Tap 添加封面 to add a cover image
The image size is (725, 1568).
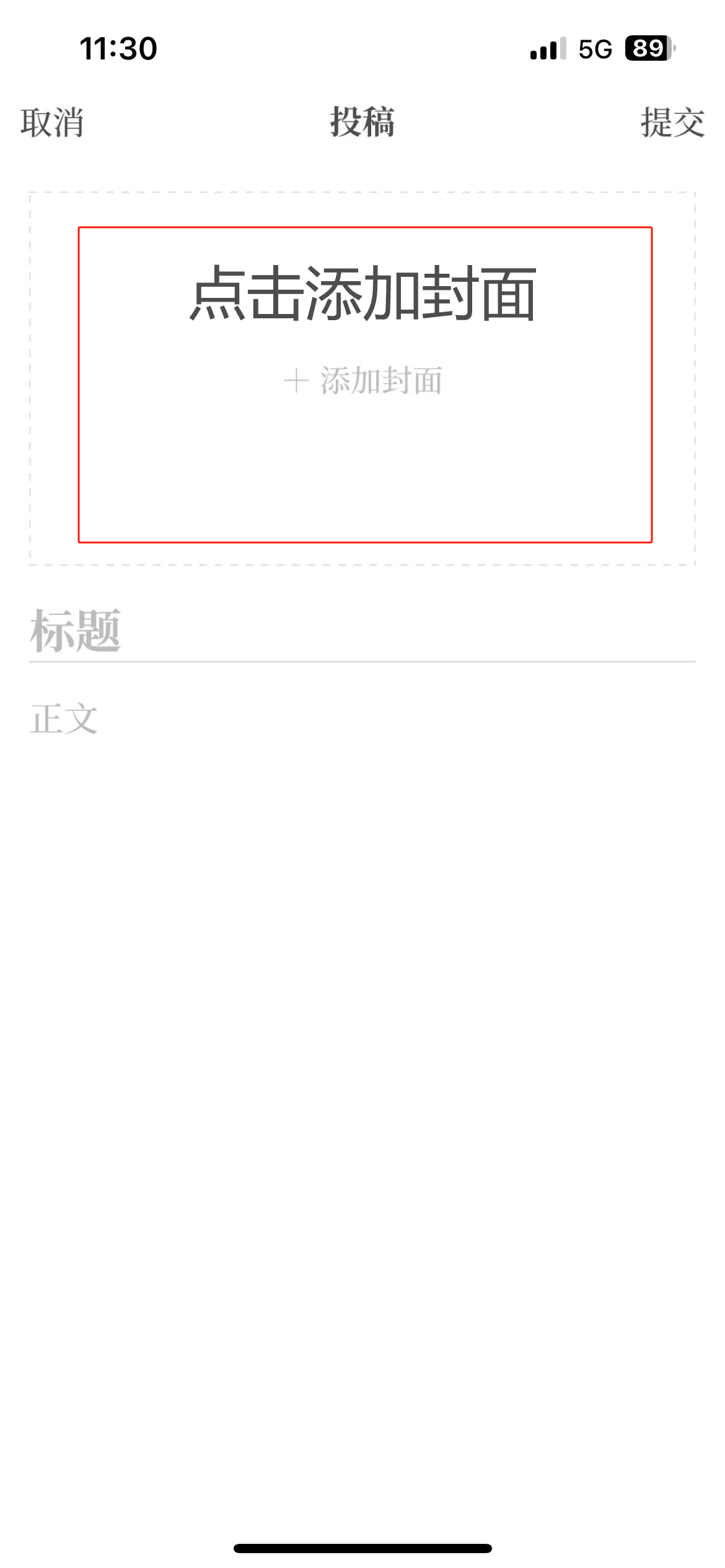point(363,380)
